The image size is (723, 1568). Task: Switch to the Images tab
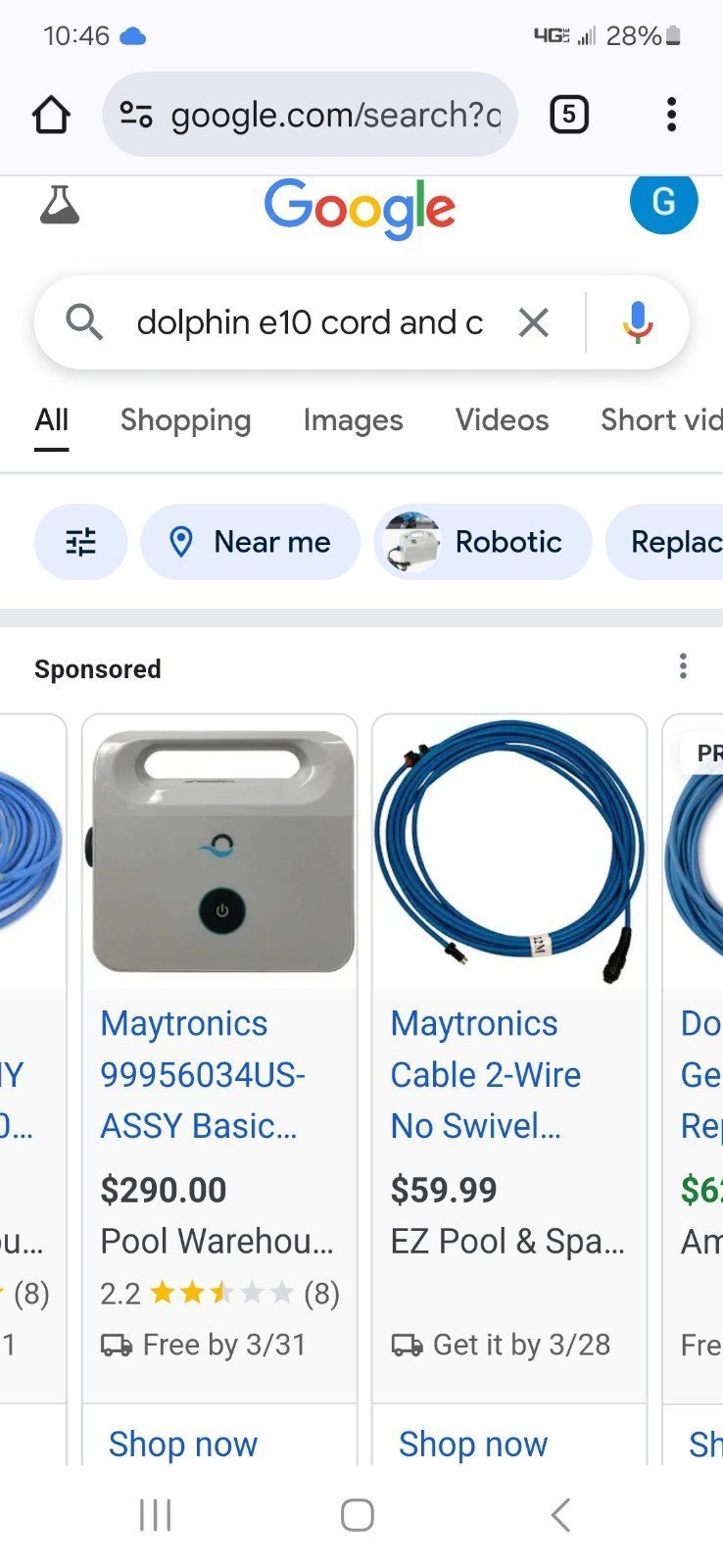[353, 420]
